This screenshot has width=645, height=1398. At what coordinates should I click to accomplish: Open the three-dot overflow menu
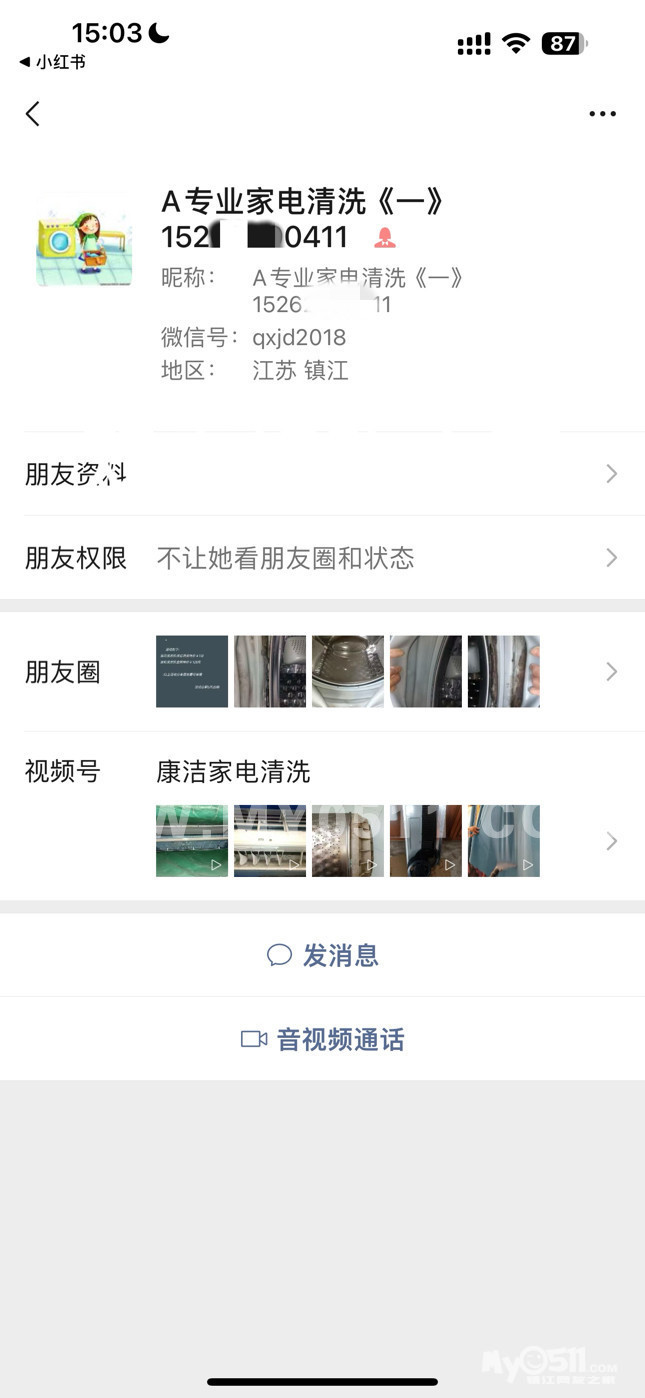[602, 114]
